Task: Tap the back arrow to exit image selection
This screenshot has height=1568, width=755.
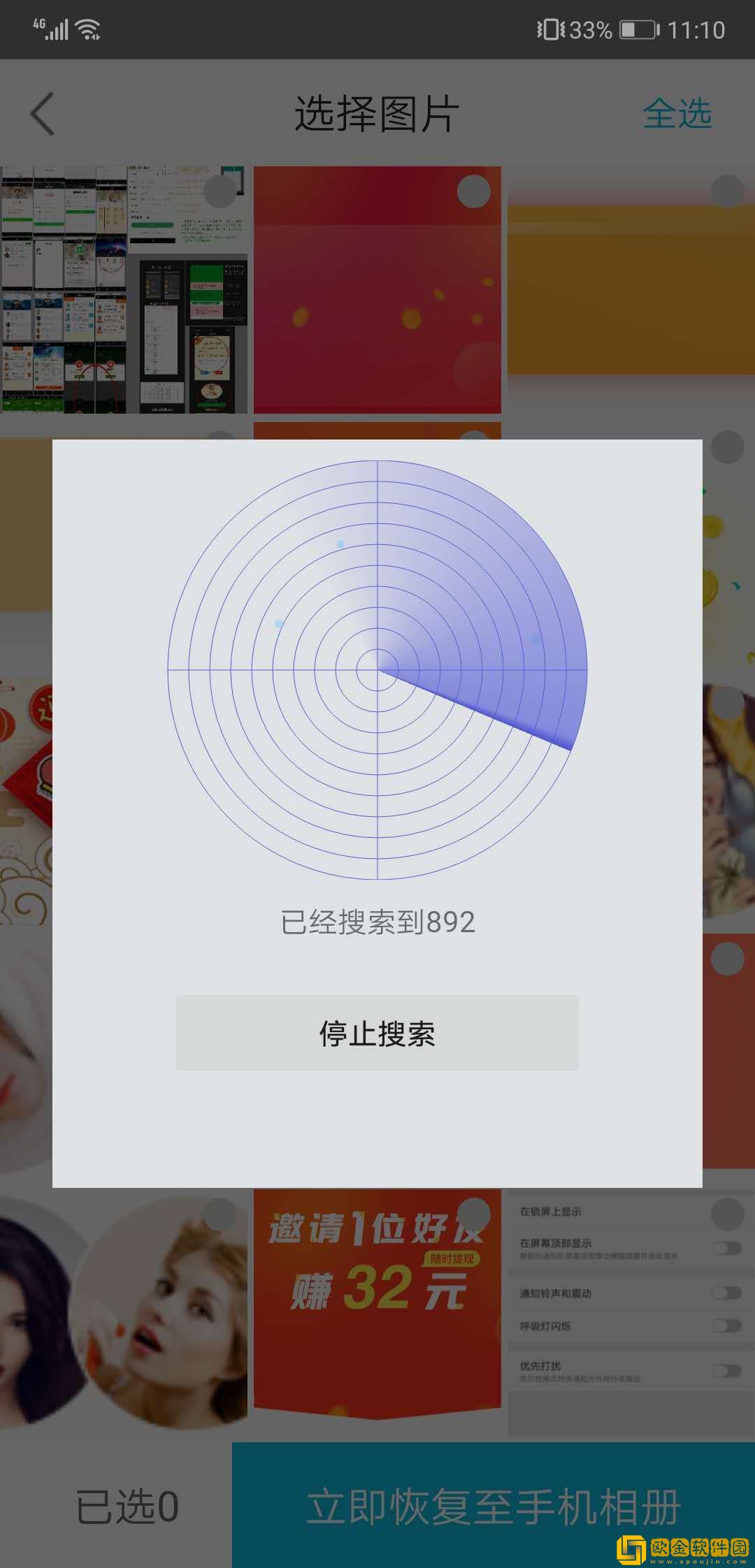Action: tap(42, 113)
